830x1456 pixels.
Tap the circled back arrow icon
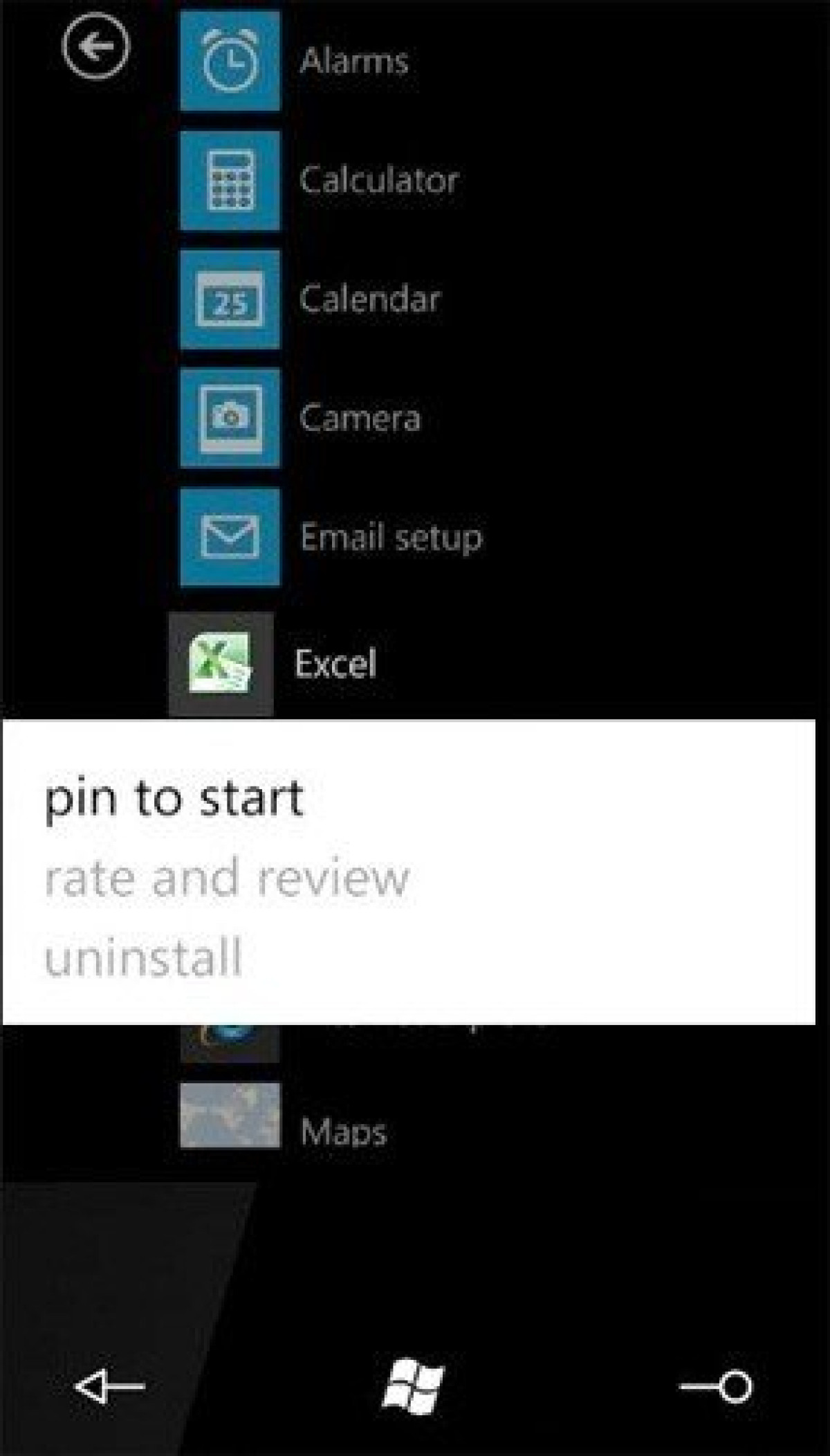95,47
